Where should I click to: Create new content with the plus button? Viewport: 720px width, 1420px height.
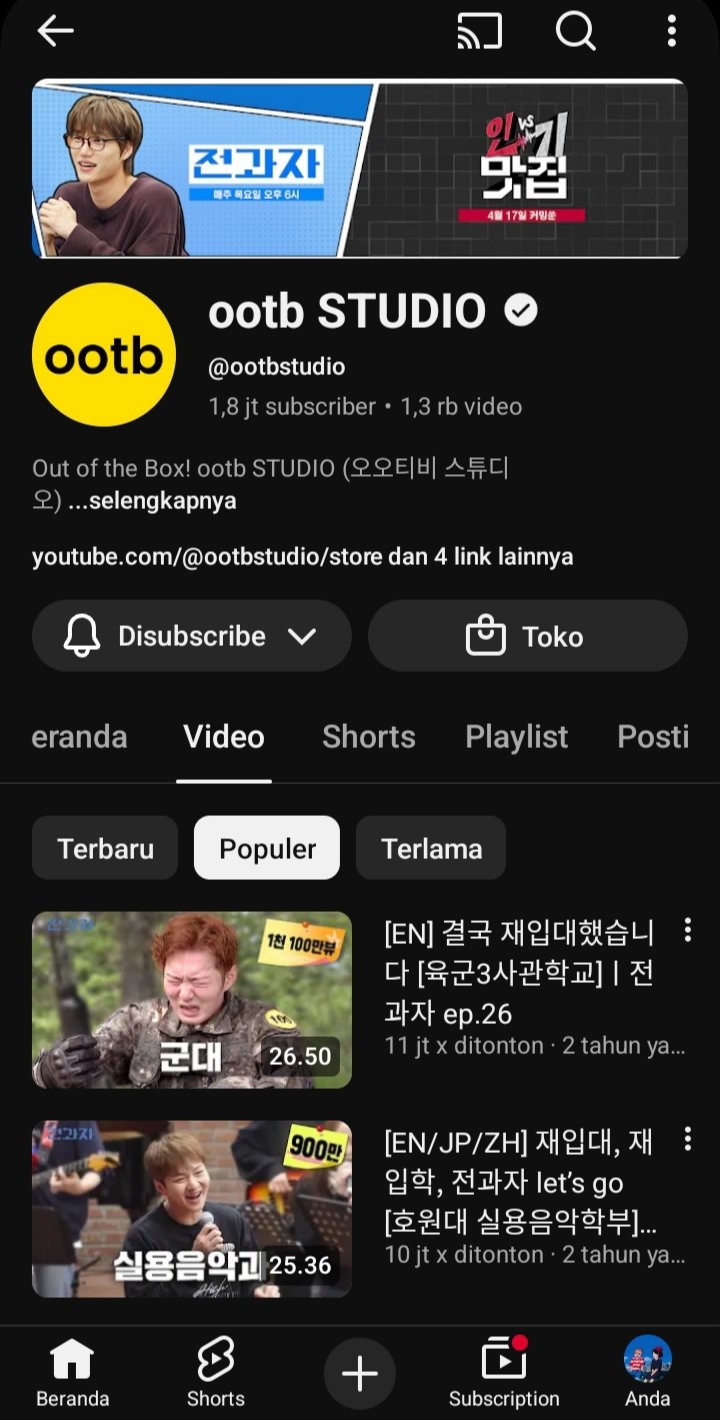point(360,1374)
